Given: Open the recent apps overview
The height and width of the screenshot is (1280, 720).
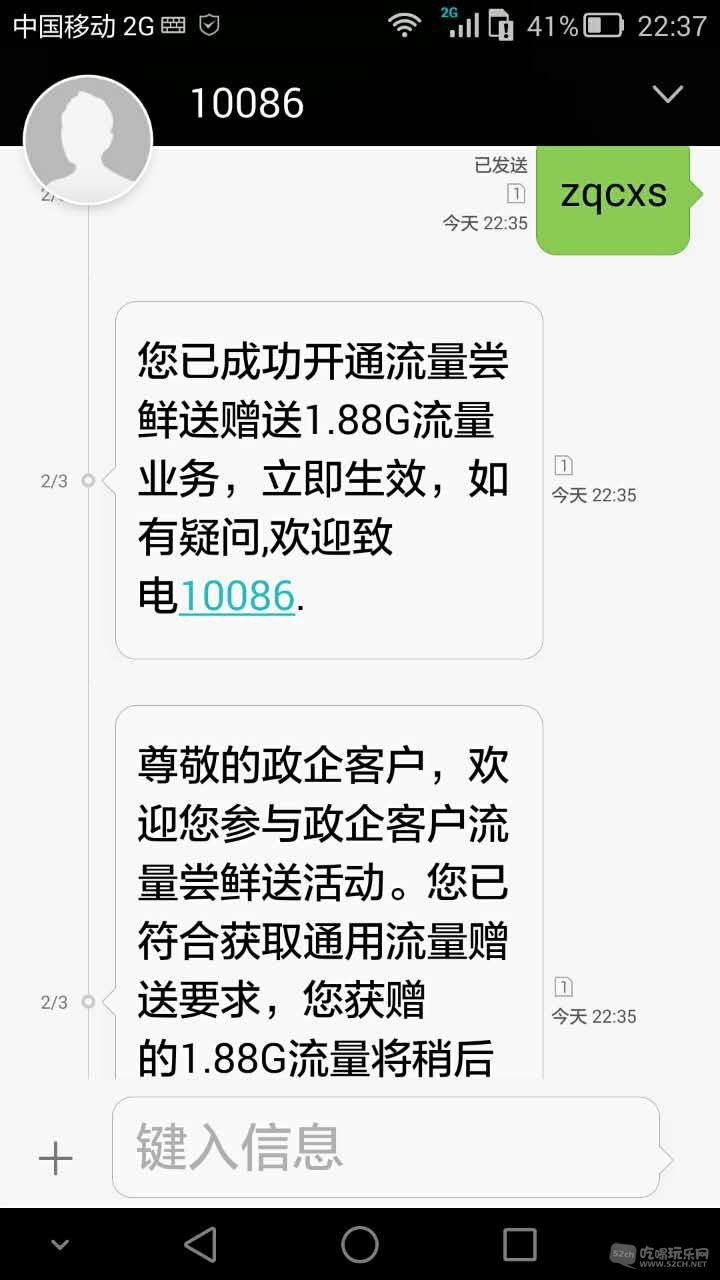Looking at the screenshot, I should (x=520, y=1245).
